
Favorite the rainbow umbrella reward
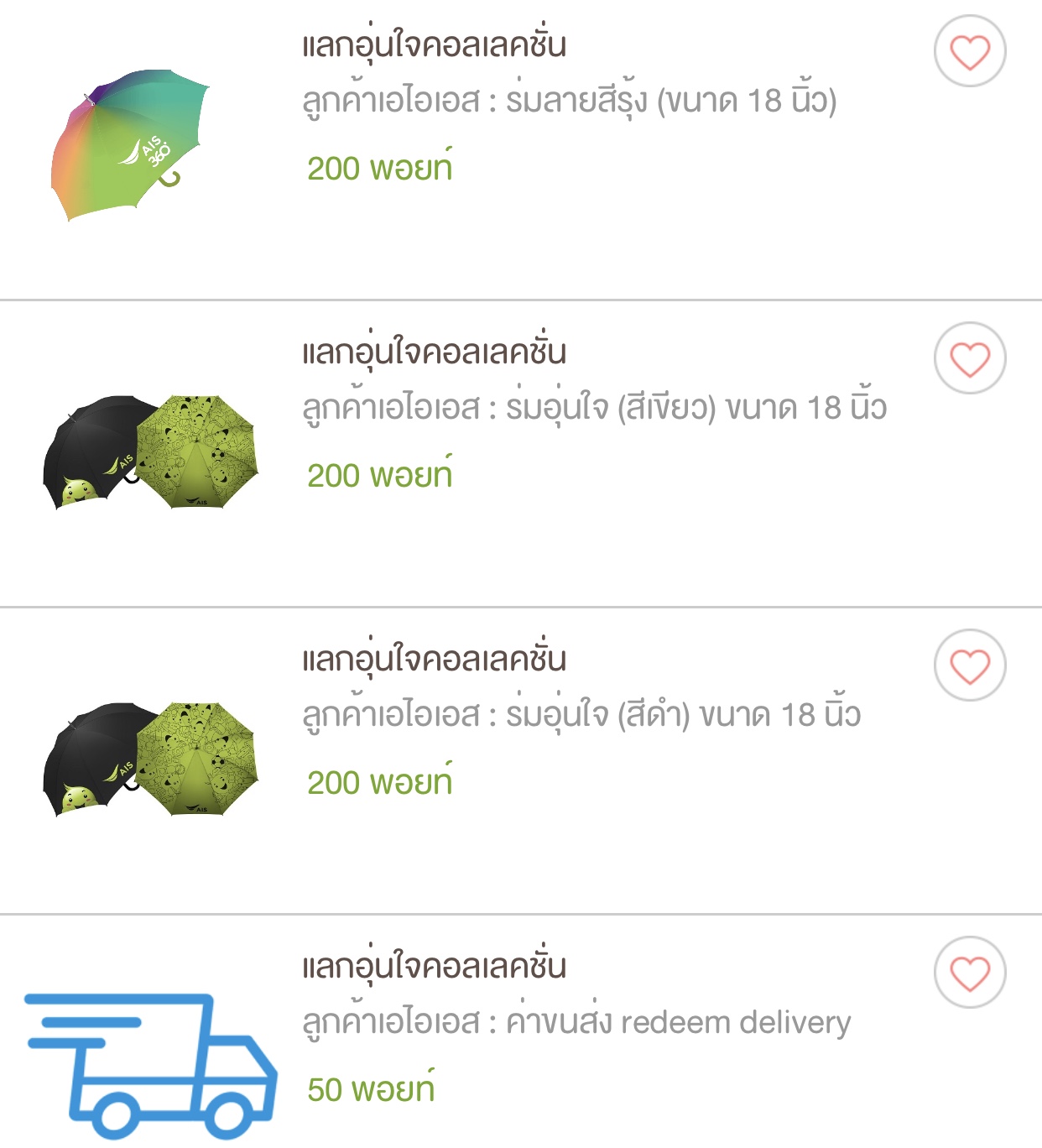tap(970, 51)
